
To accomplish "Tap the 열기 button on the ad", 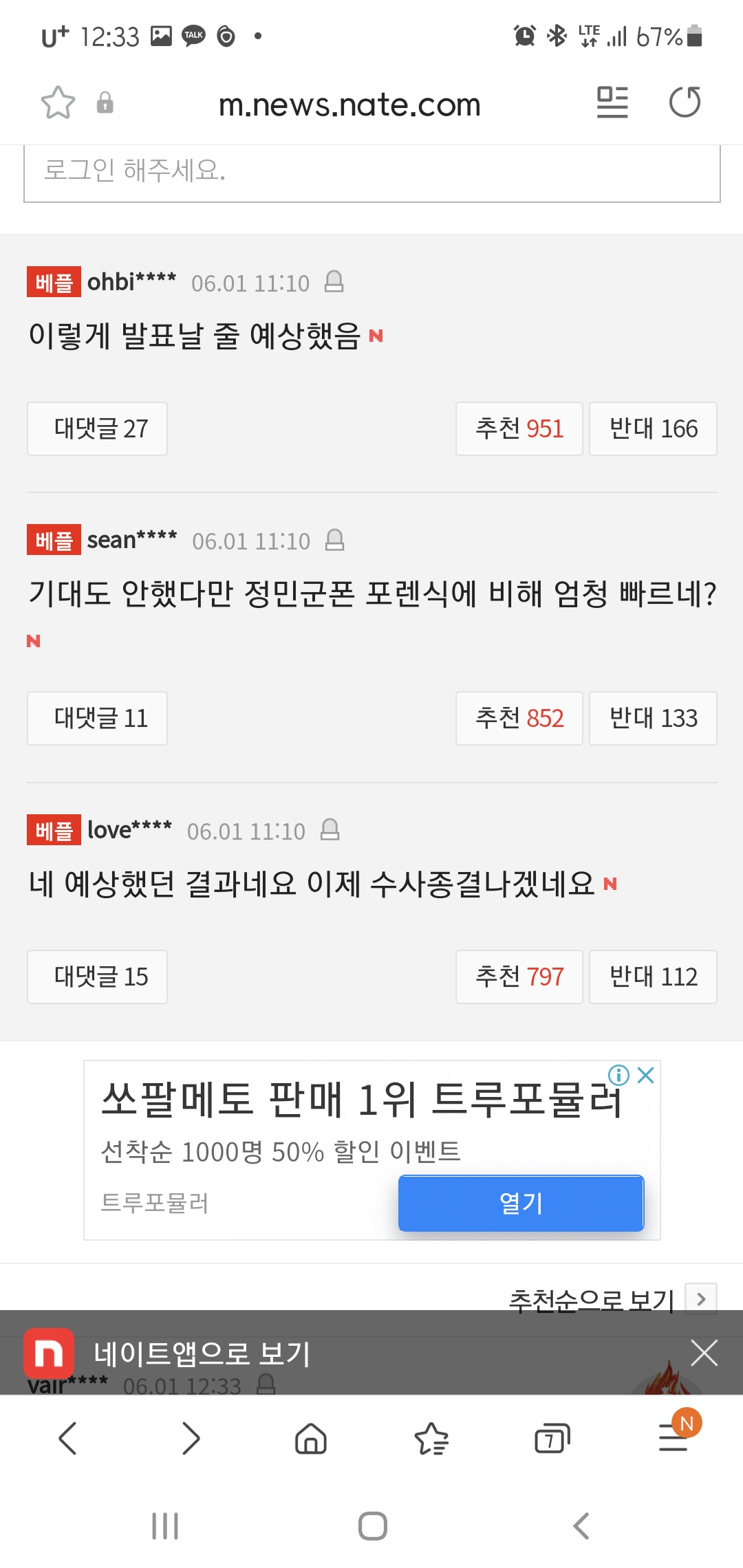I will [x=521, y=1203].
